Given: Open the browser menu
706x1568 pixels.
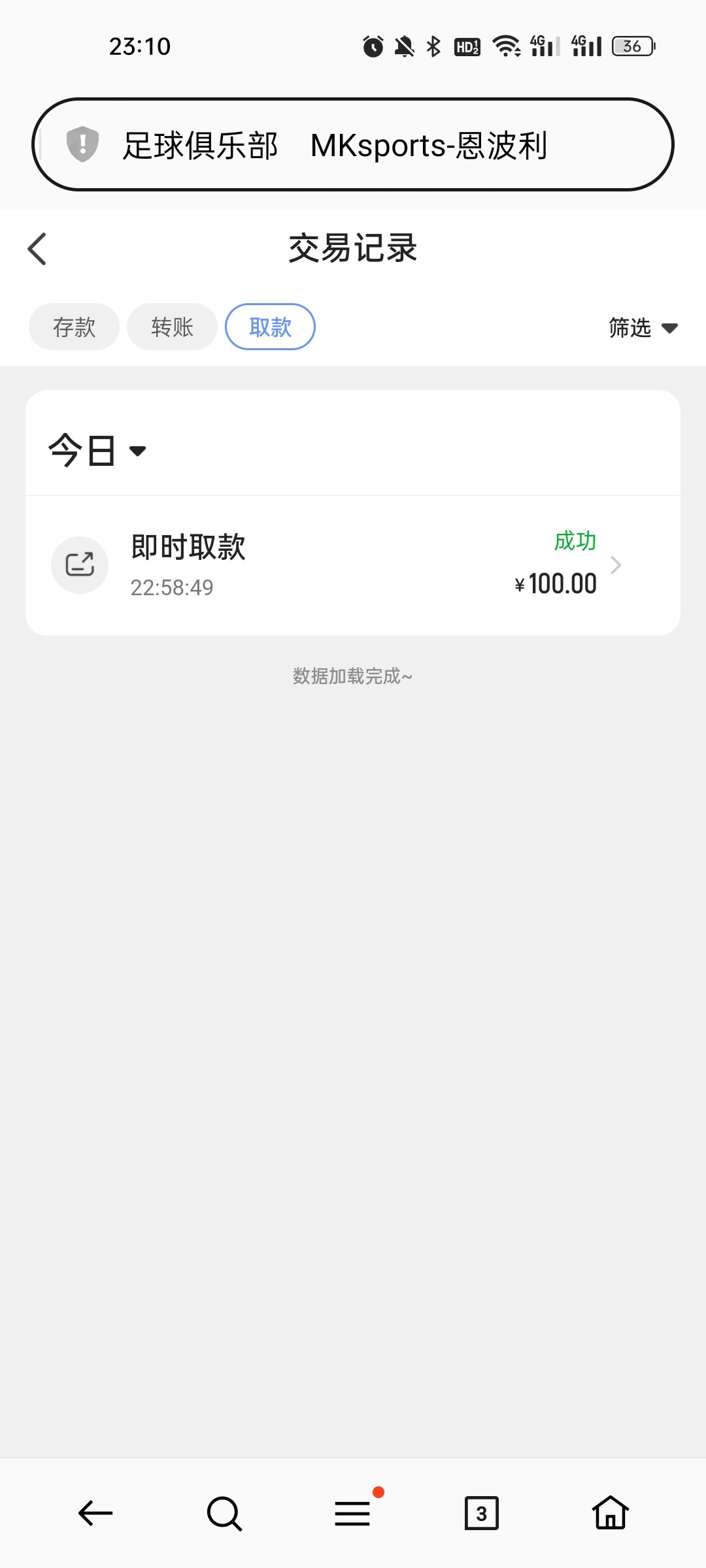Looking at the screenshot, I should pyautogui.click(x=353, y=1513).
